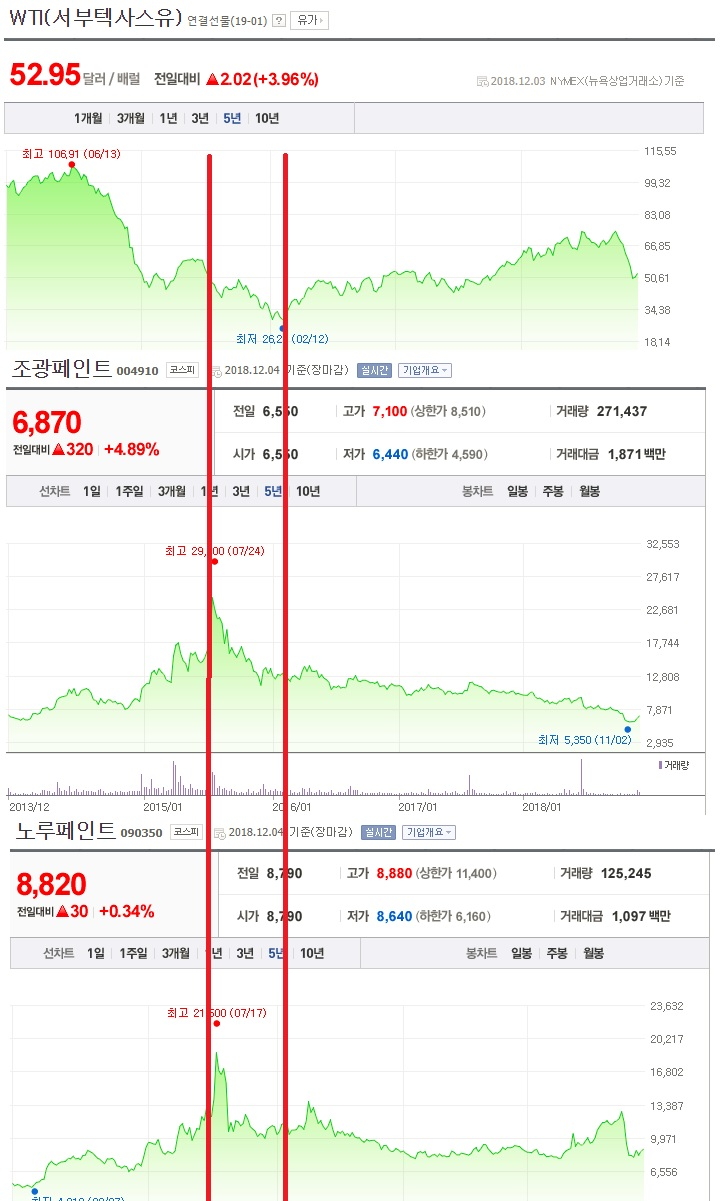Click the clock icon beside 노루페인트's 2018.12.04 date
This screenshot has height=1201, width=720.
219,831
